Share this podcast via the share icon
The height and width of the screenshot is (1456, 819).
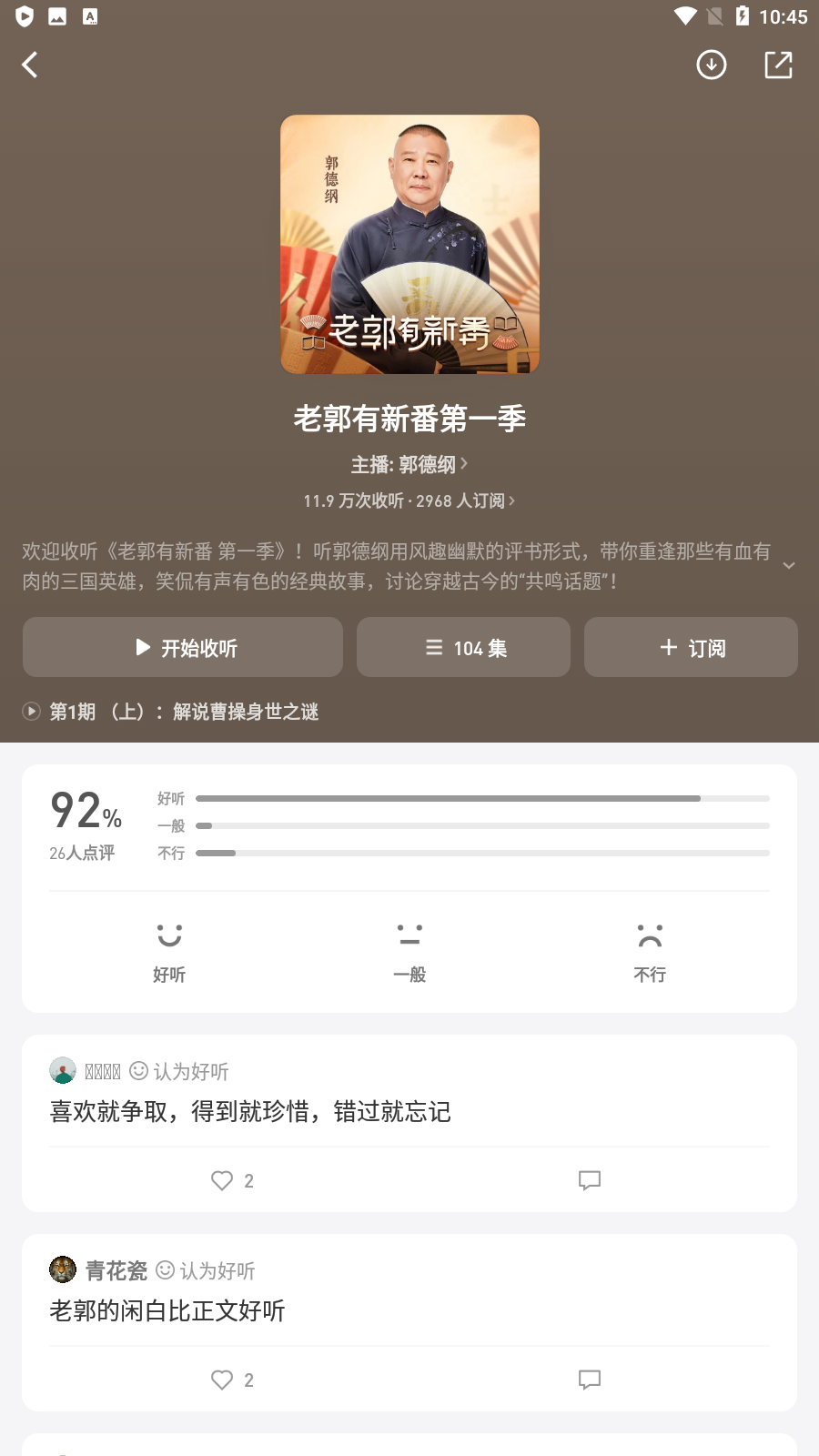[778, 65]
